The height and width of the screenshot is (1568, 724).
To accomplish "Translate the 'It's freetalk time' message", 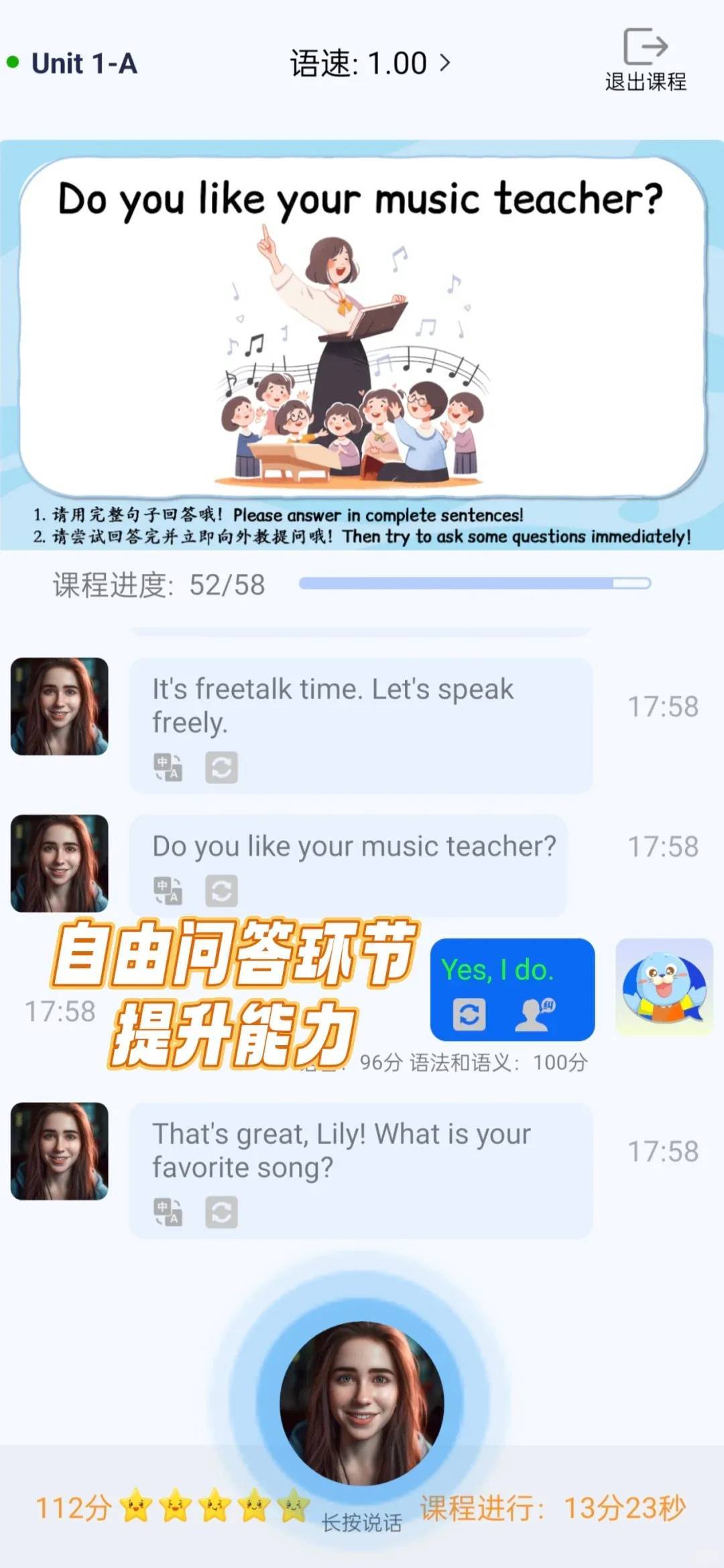I will click(x=168, y=767).
